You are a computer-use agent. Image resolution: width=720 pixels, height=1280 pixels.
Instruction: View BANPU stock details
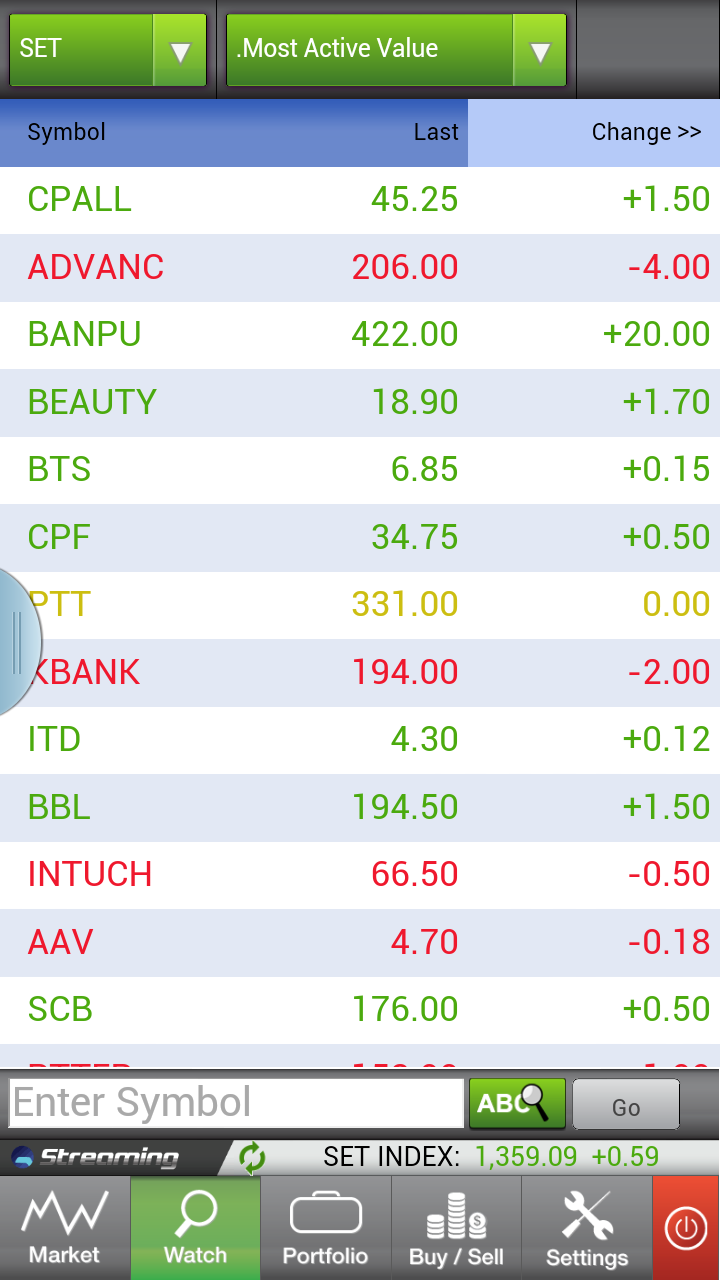click(360, 335)
